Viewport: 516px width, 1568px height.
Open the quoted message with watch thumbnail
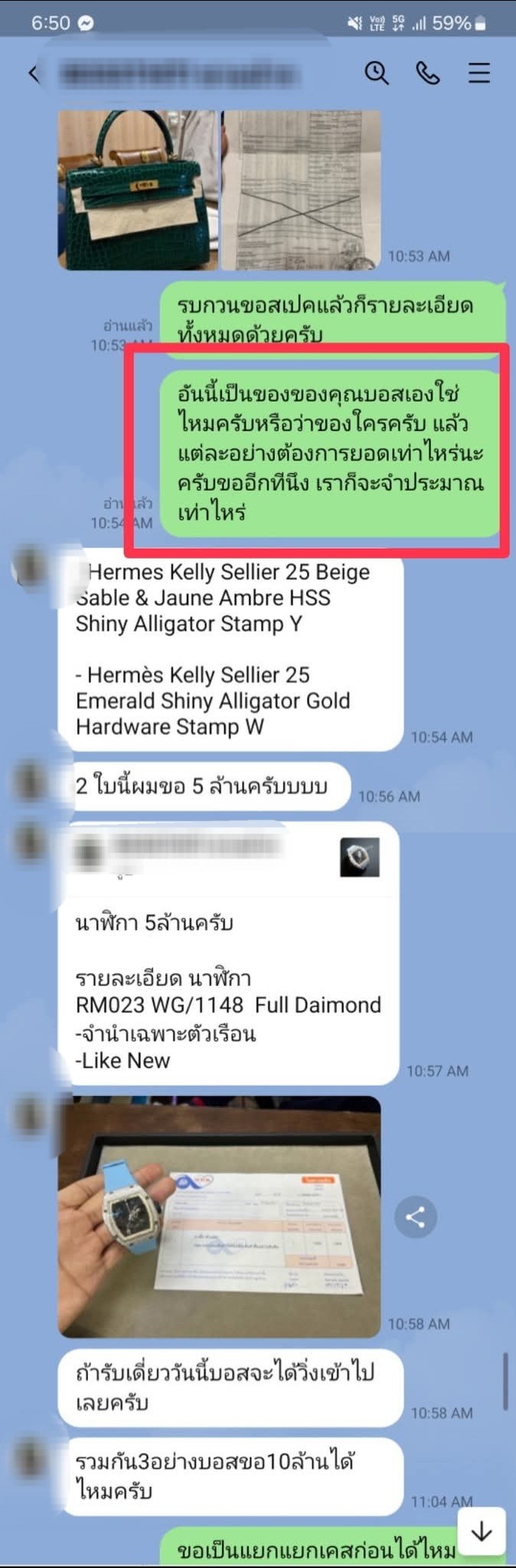230,857
